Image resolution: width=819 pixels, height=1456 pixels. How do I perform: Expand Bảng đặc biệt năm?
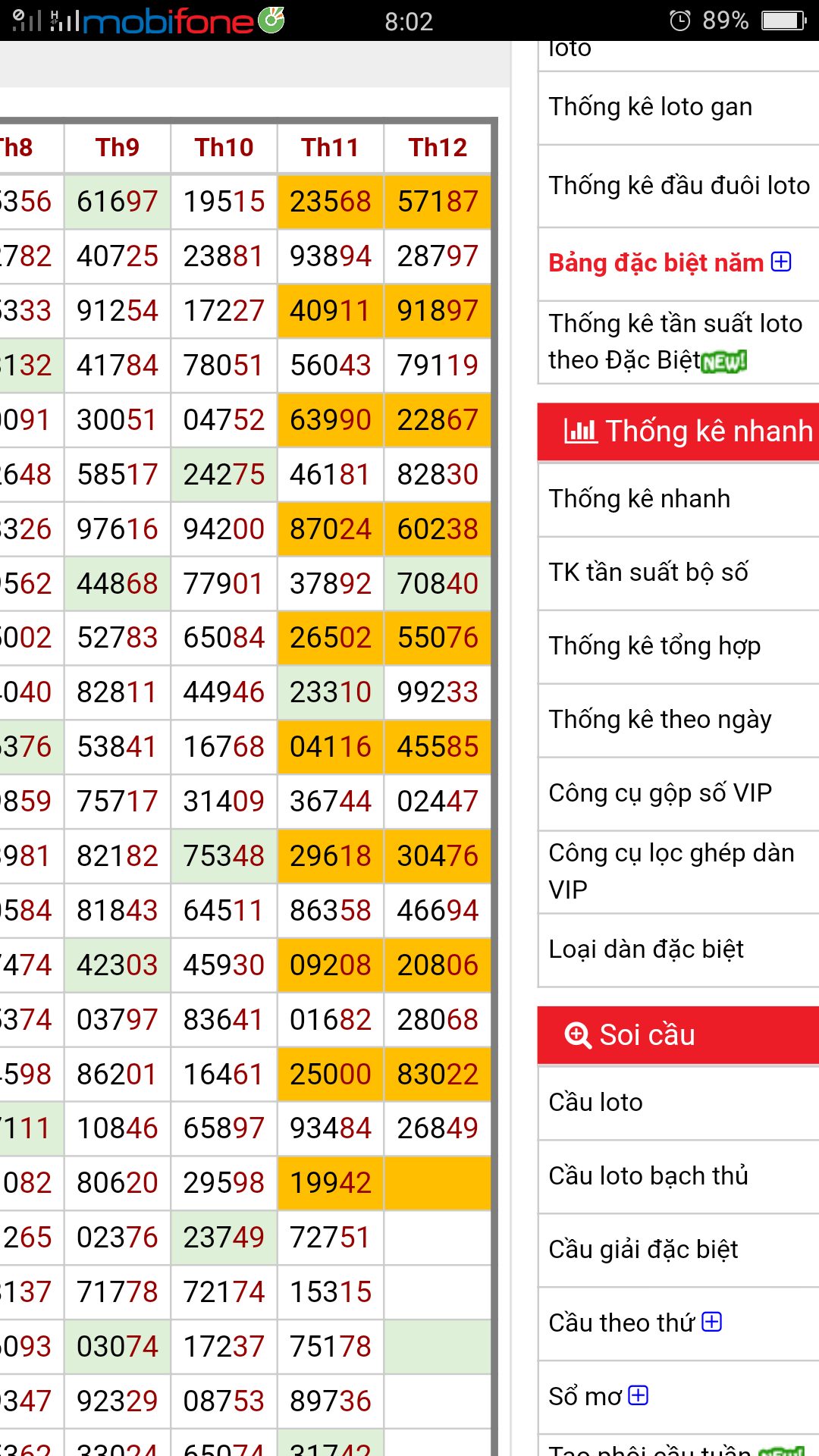coord(781,262)
